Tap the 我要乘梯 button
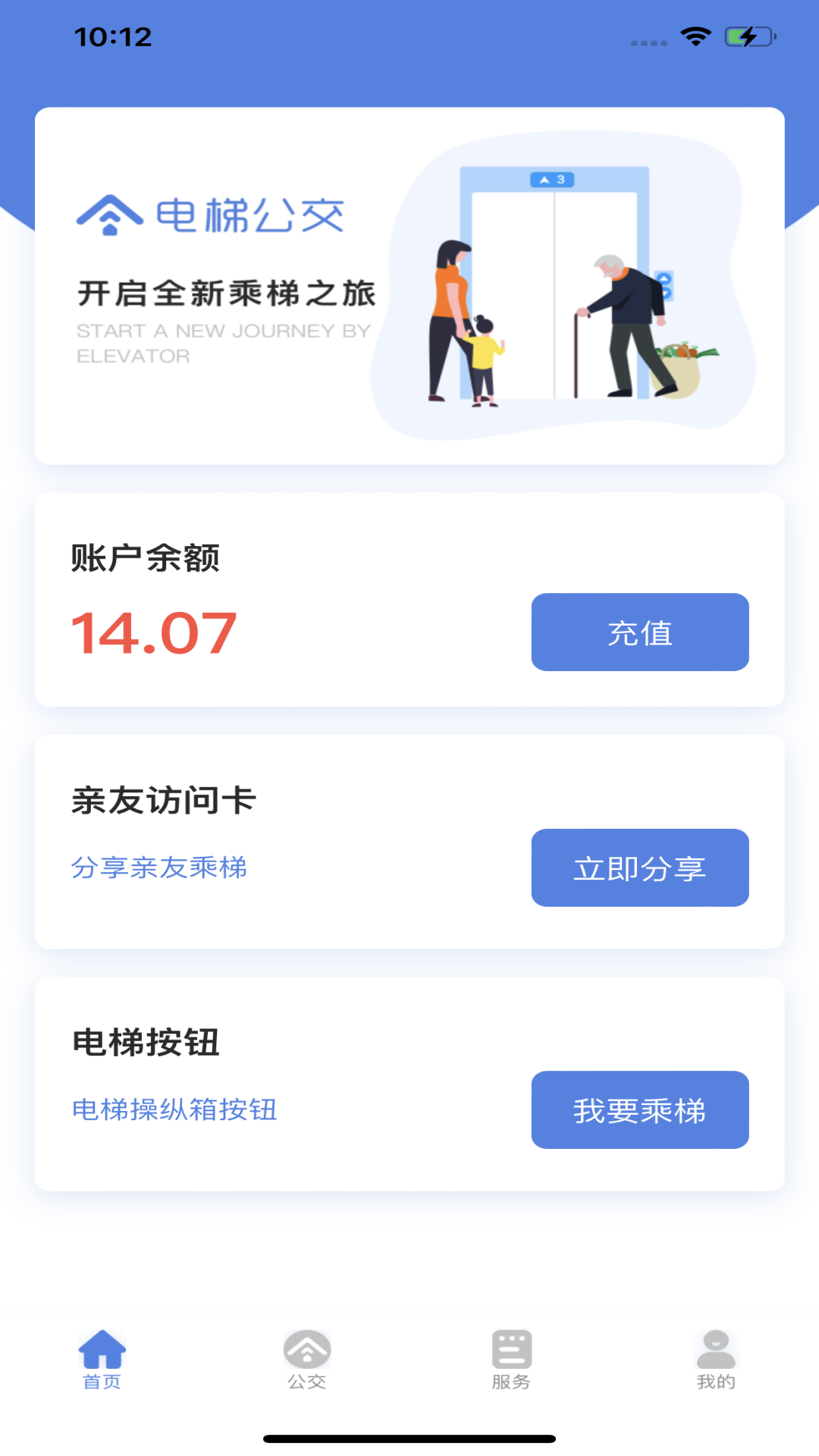Image resolution: width=819 pixels, height=1456 pixels. [639, 1109]
